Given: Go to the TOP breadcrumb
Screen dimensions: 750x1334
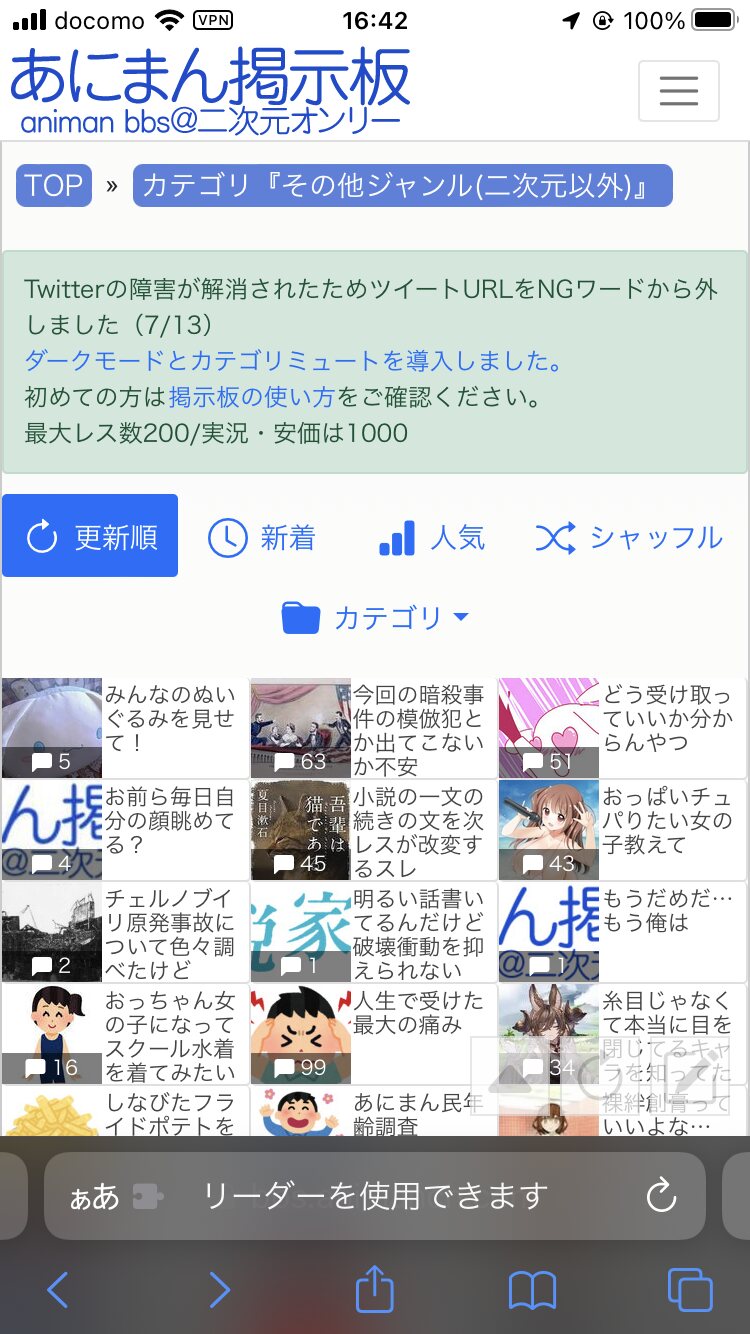Looking at the screenshot, I should [54, 186].
